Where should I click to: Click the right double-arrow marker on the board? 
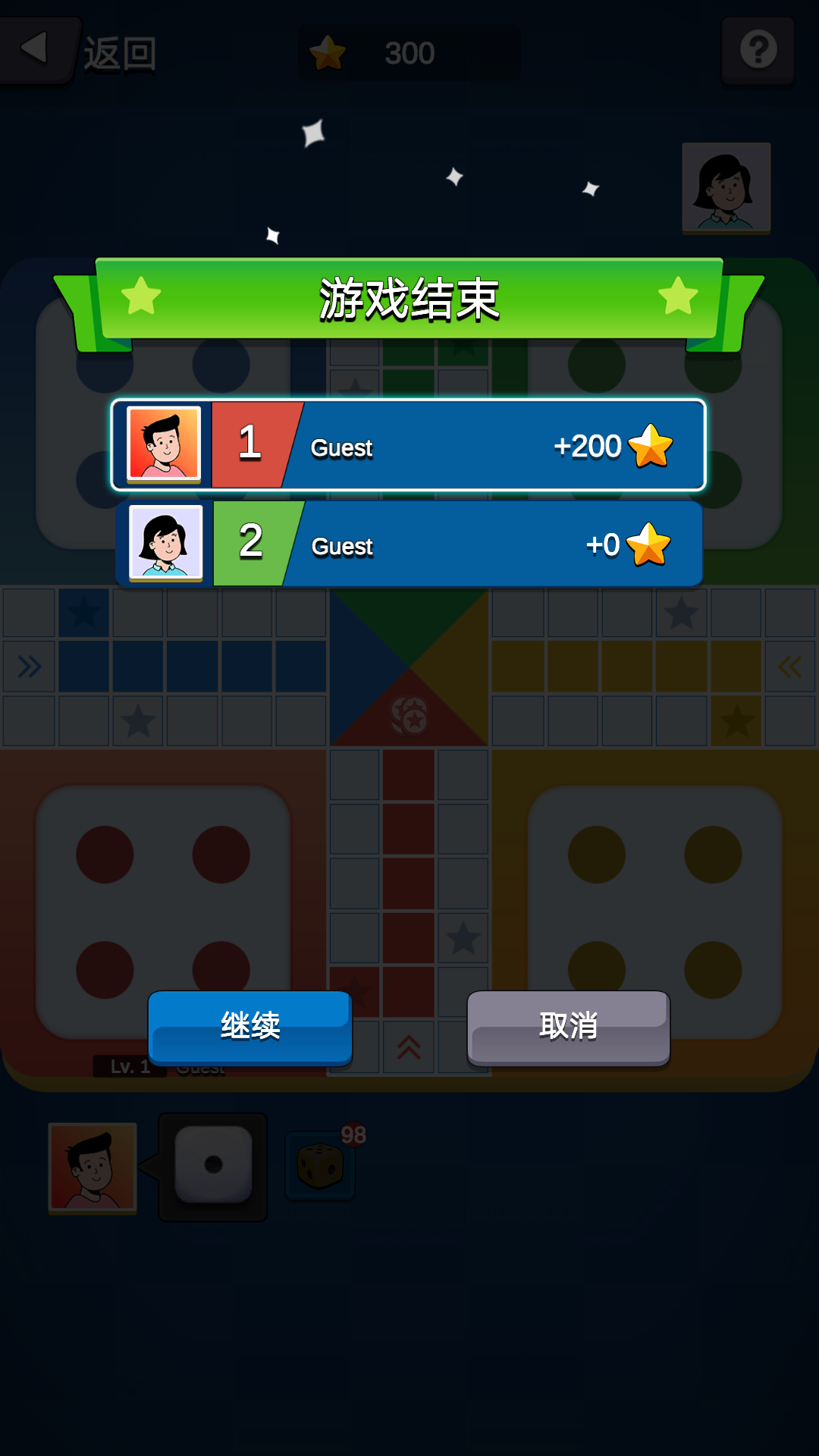[789, 666]
